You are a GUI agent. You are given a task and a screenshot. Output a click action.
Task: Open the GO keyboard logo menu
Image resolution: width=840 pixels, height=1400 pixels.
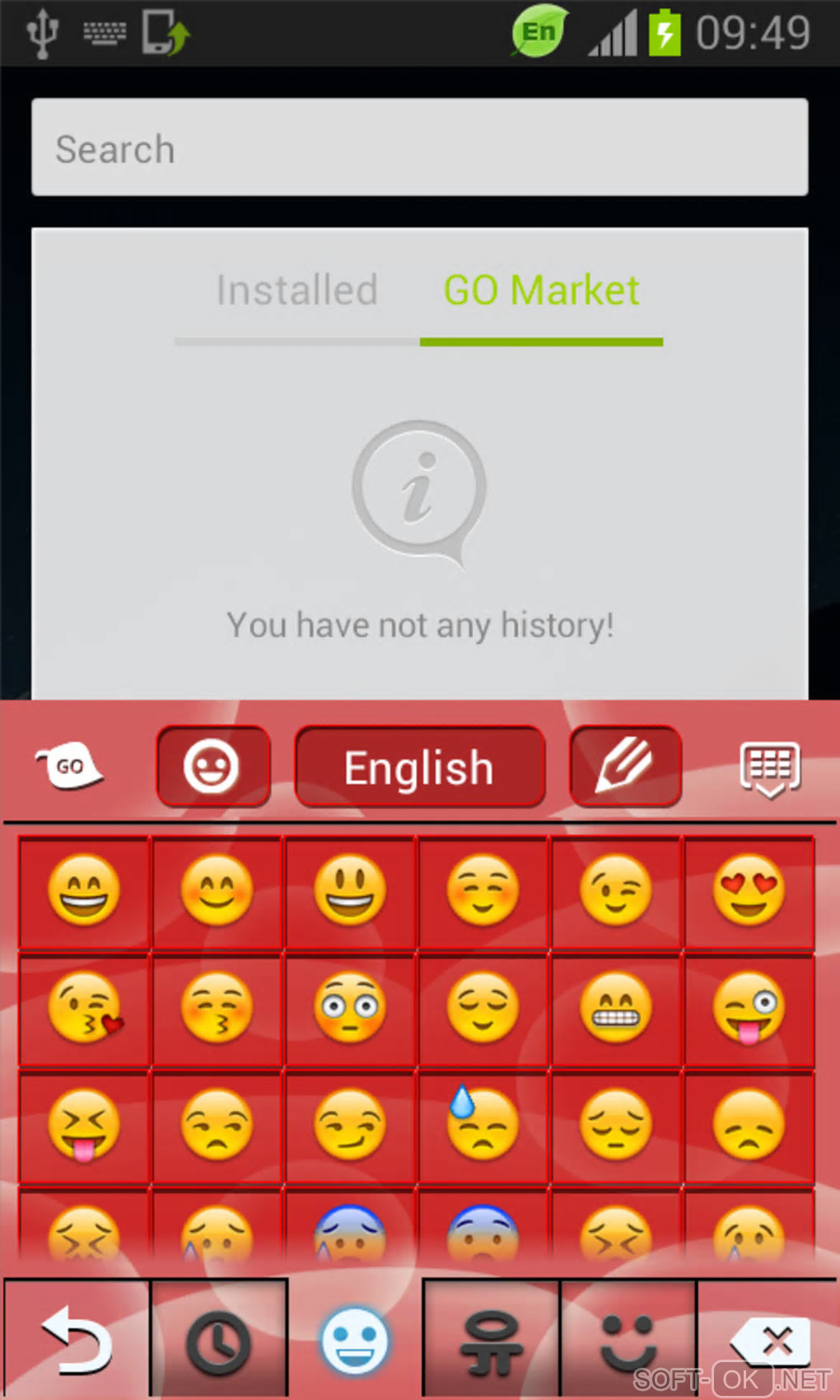(70, 767)
